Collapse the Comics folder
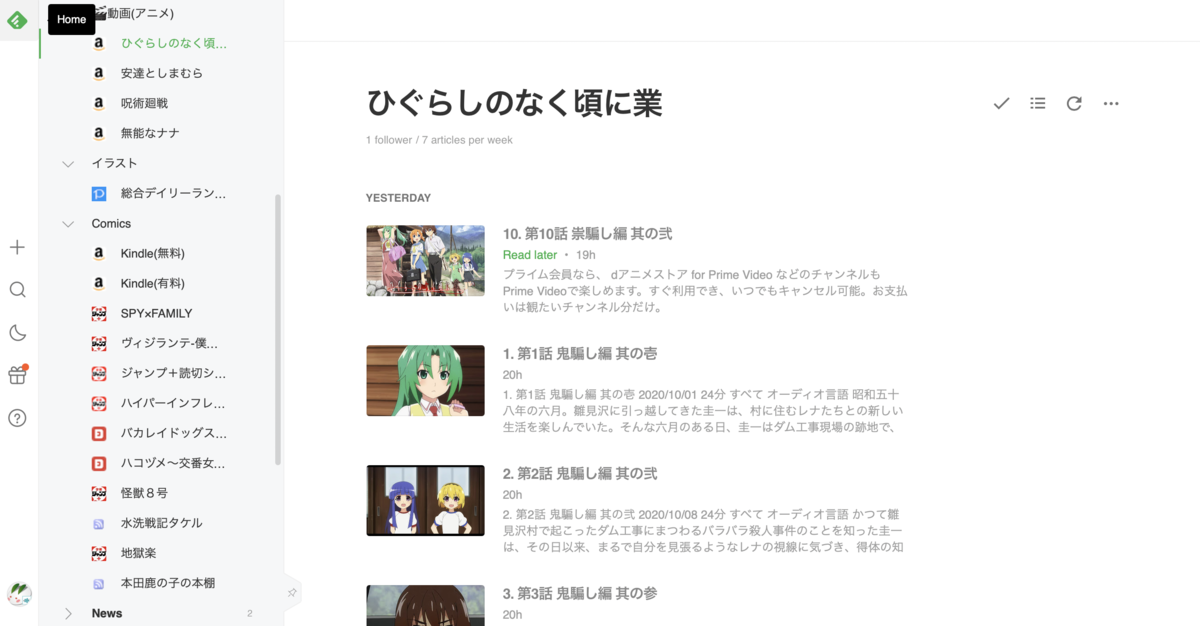The image size is (1200, 626). tap(68, 224)
